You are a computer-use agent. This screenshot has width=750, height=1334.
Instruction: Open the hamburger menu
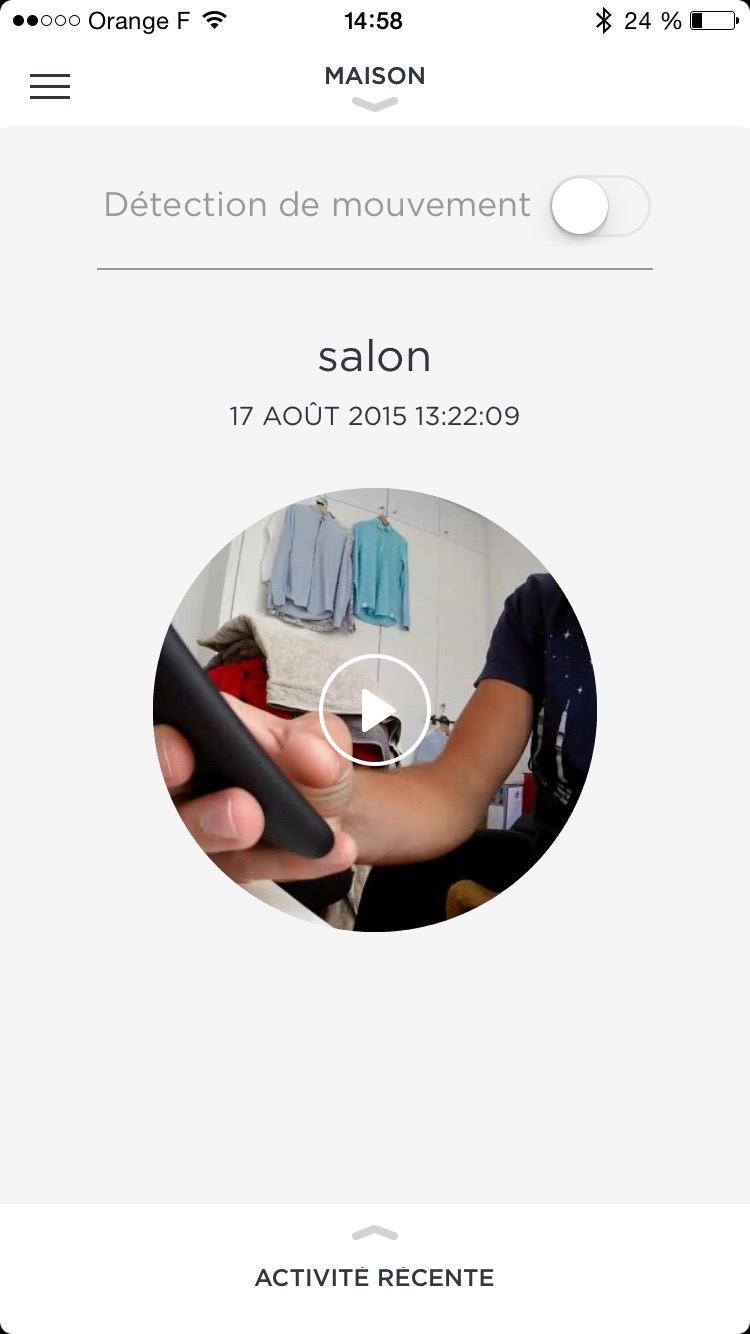[x=50, y=86]
